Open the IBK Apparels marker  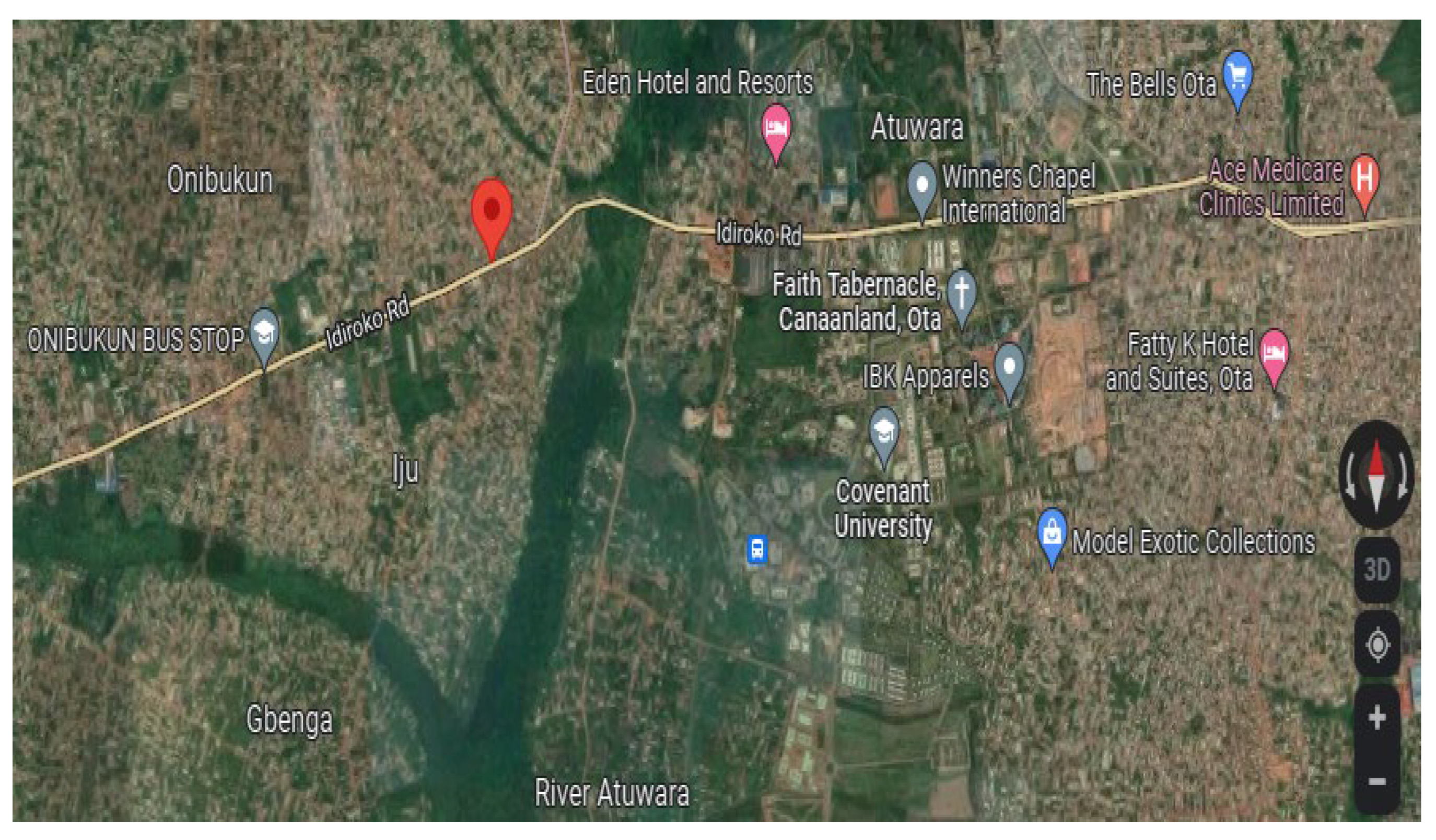pyautogui.click(x=1009, y=368)
